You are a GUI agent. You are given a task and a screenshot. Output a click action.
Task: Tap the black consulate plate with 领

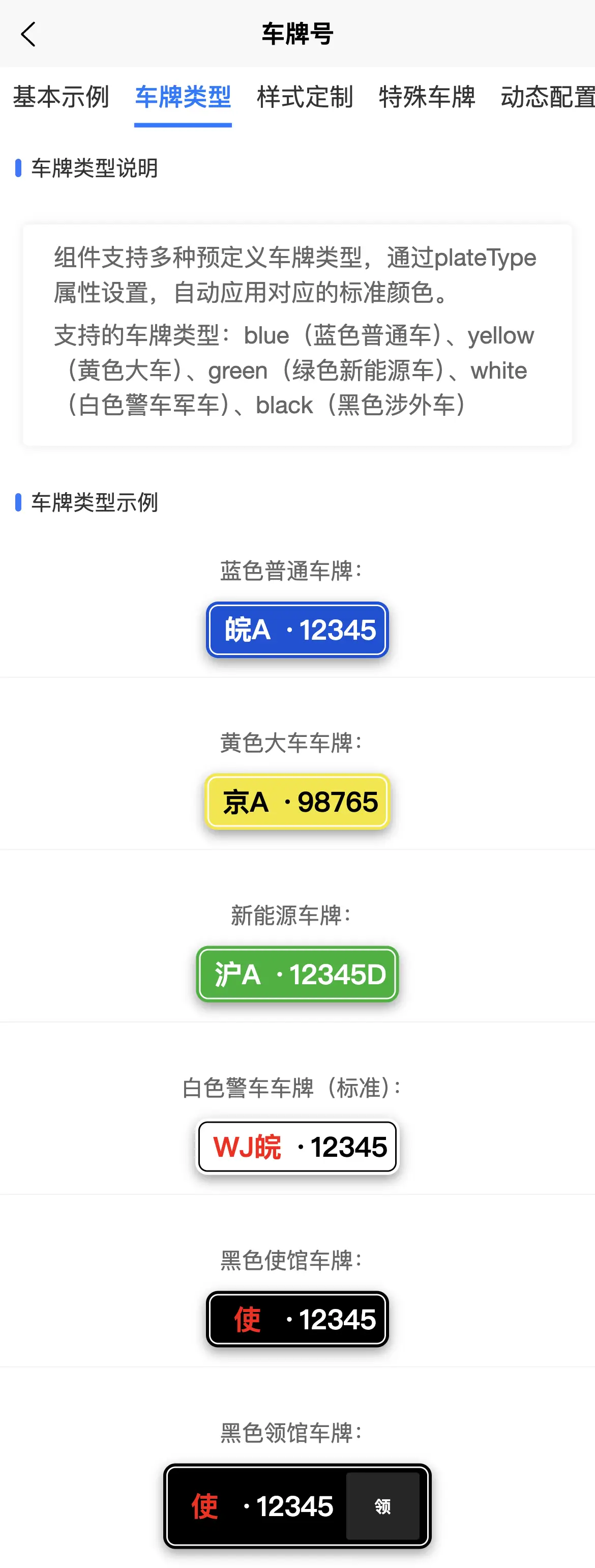click(297, 1506)
